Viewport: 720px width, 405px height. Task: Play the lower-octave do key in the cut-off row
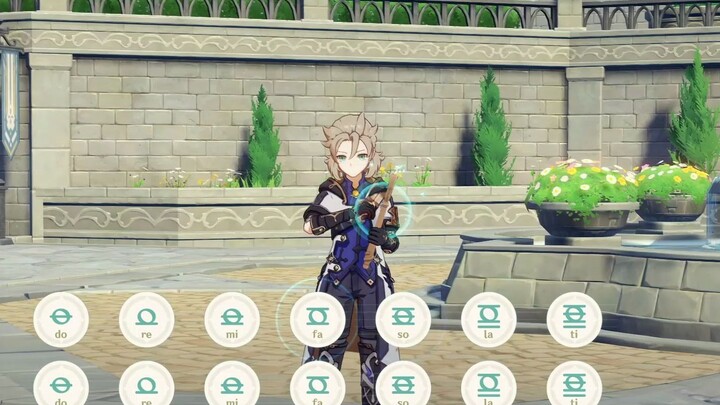(x=61, y=386)
